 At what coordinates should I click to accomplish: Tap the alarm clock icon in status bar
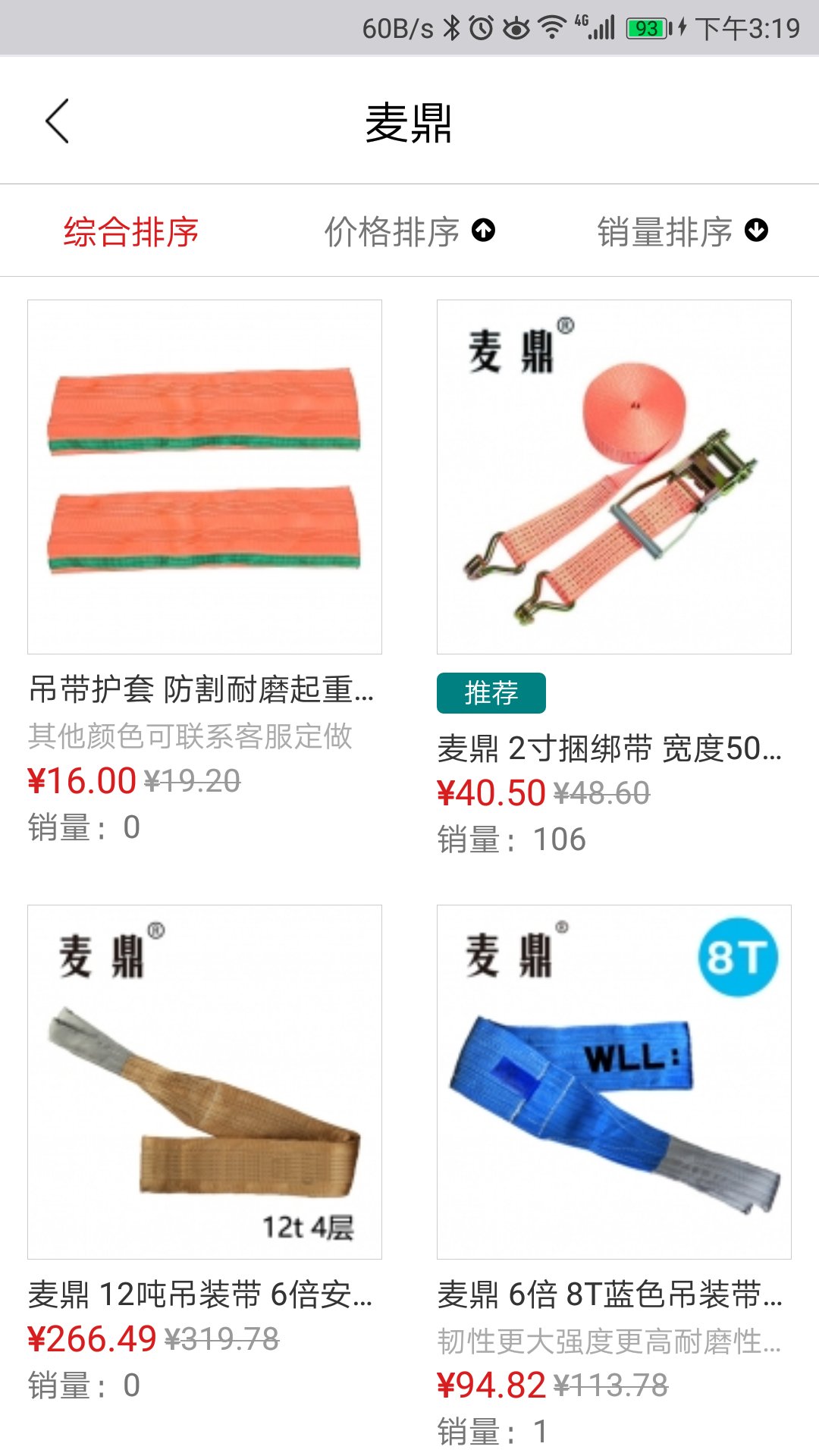(481, 25)
